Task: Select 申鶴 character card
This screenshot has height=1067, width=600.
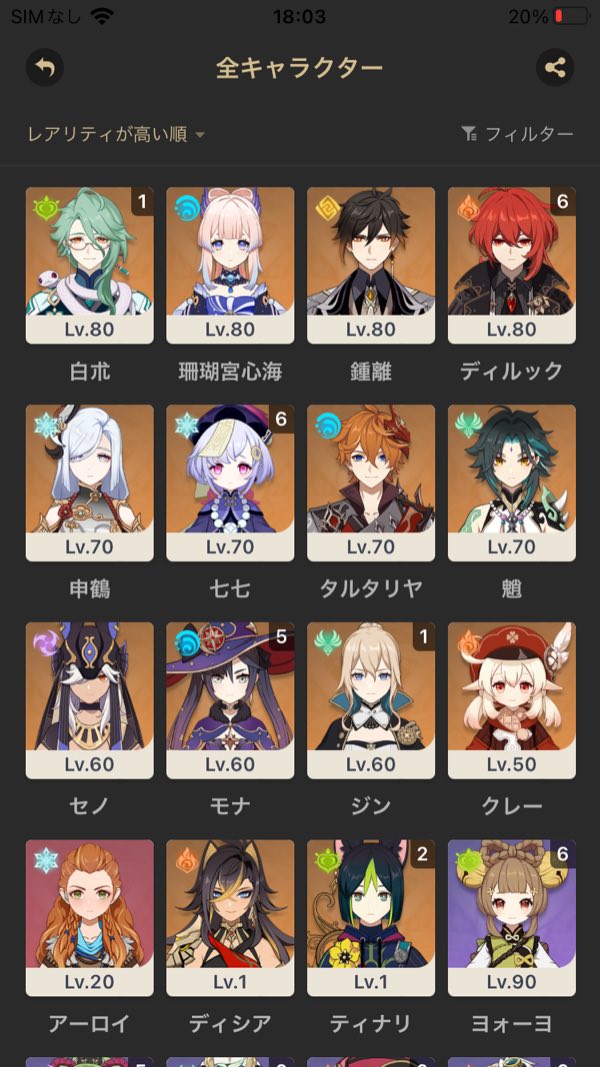Action: [90, 482]
